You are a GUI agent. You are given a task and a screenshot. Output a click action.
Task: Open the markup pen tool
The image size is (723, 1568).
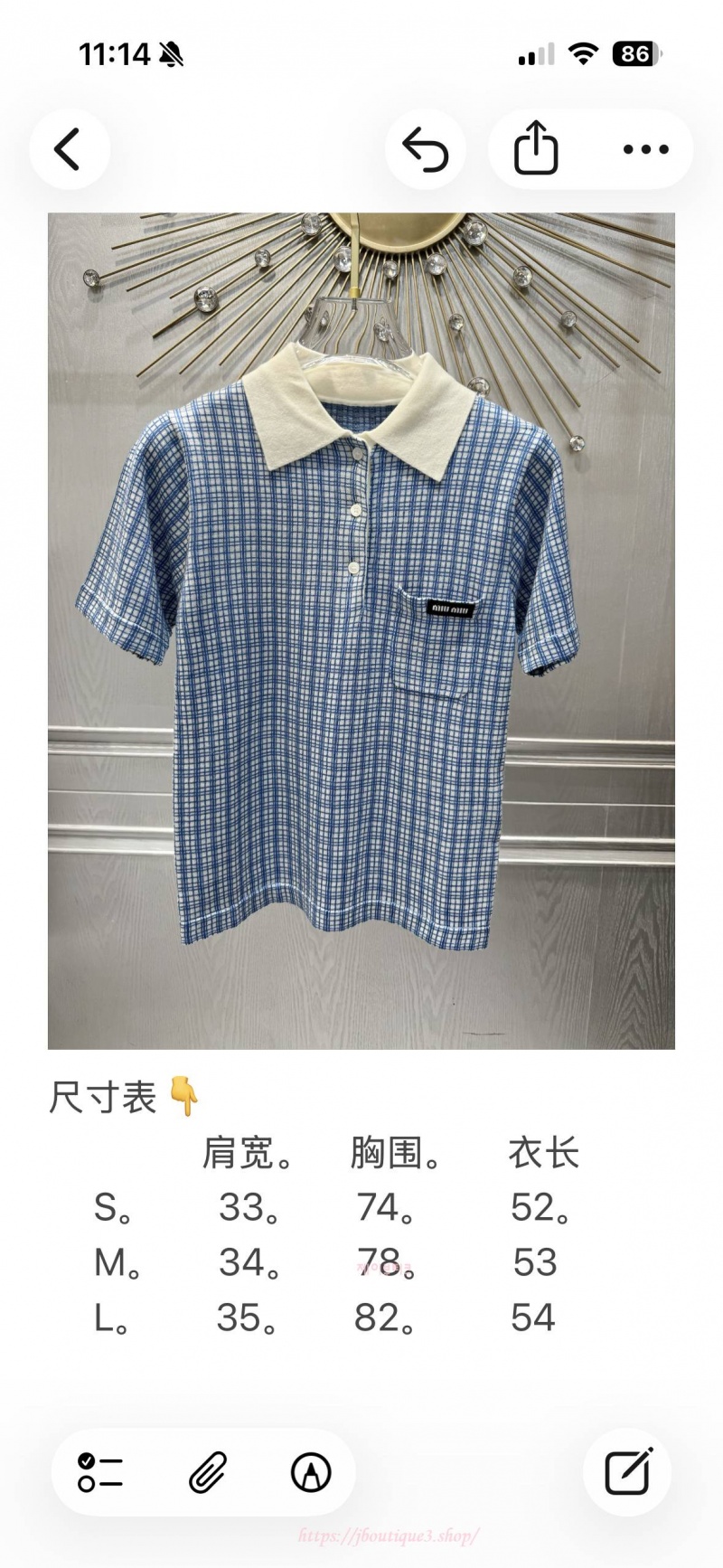[x=311, y=1472]
